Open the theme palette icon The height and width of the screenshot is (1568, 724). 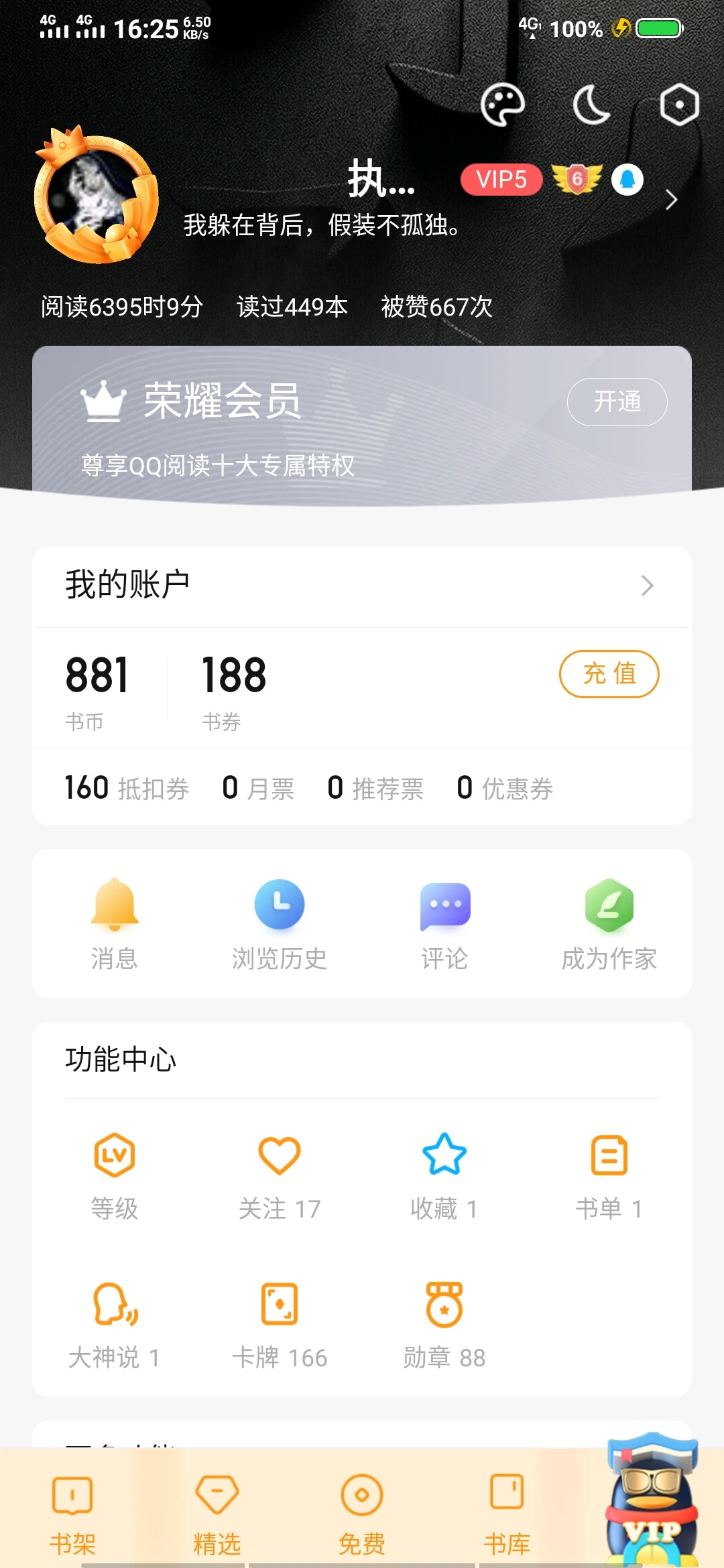coord(502,105)
